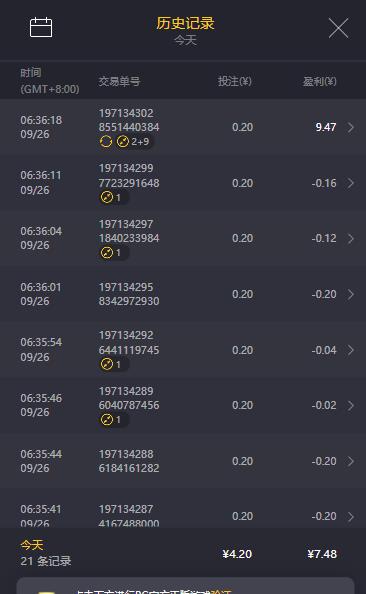This screenshot has height=594, width=366.
Task: Open the 06:36:18 record with 9.47 profit
Action: click(x=183, y=127)
